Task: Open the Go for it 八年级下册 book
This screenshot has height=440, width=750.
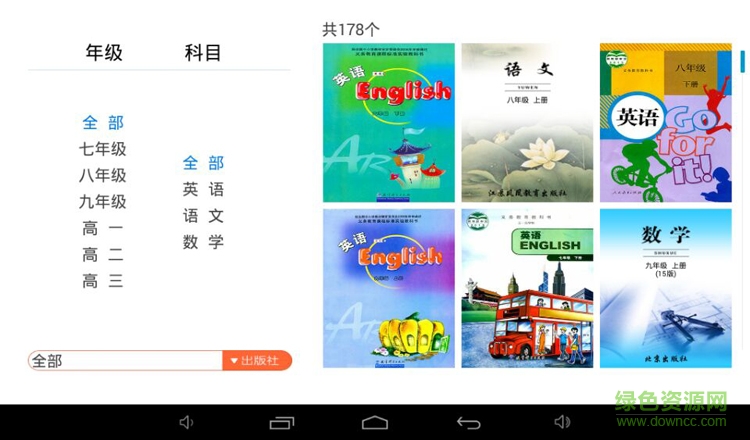Action: pyautogui.click(x=665, y=123)
